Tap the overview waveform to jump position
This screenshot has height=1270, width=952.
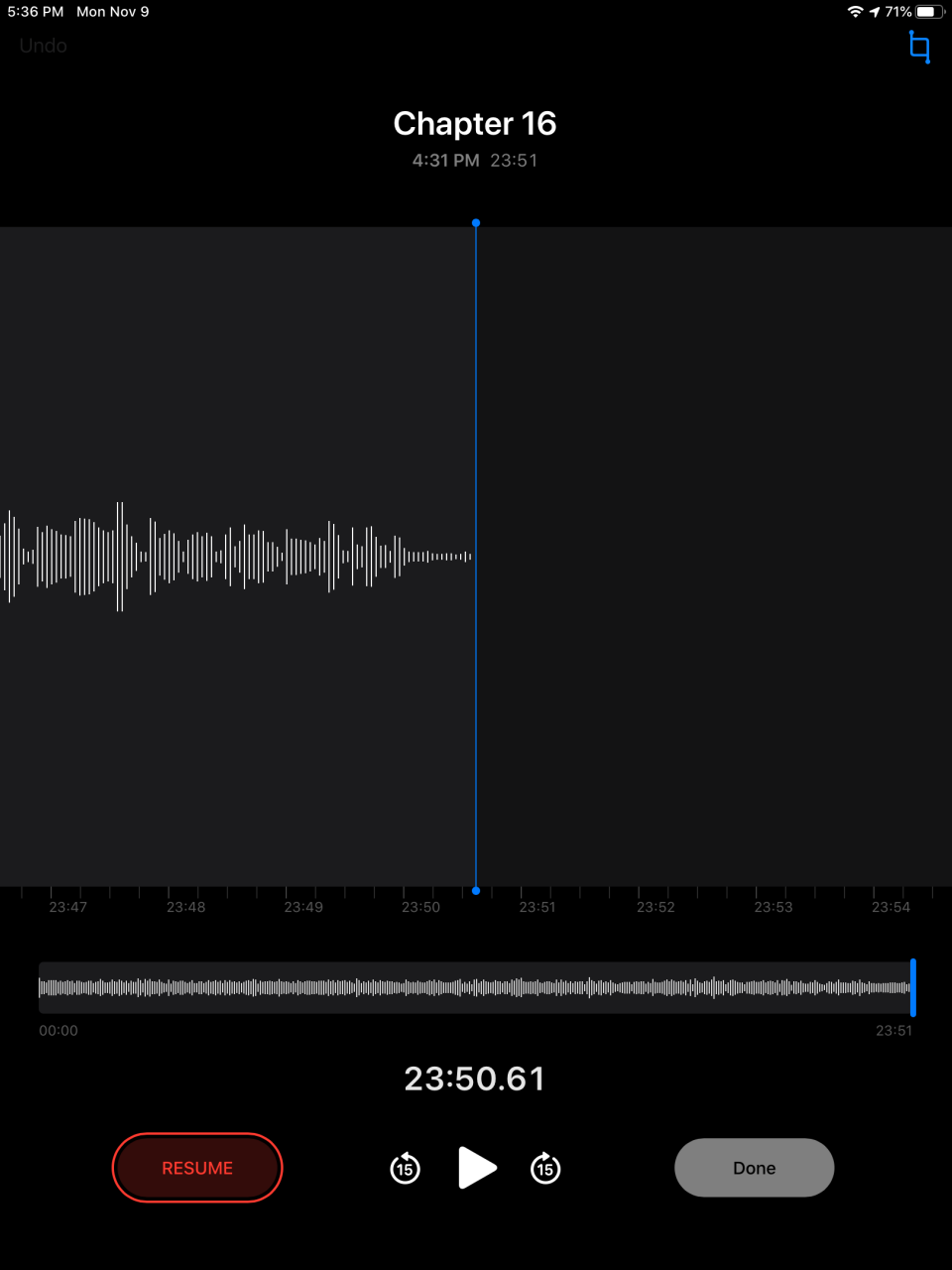click(474, 987)
